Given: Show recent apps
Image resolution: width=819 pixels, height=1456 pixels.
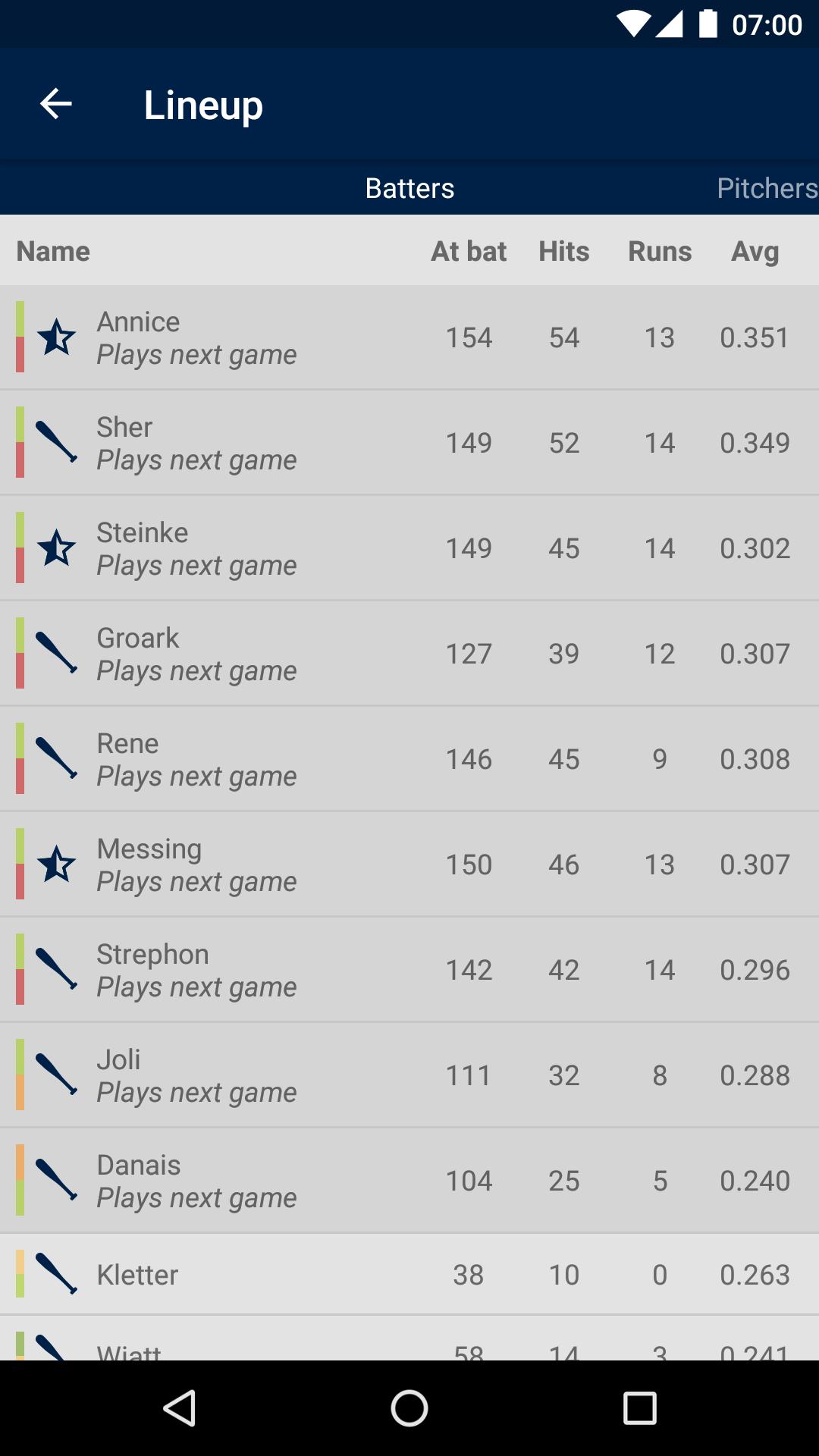Looking at the screenshot, I should point(639,1408).
